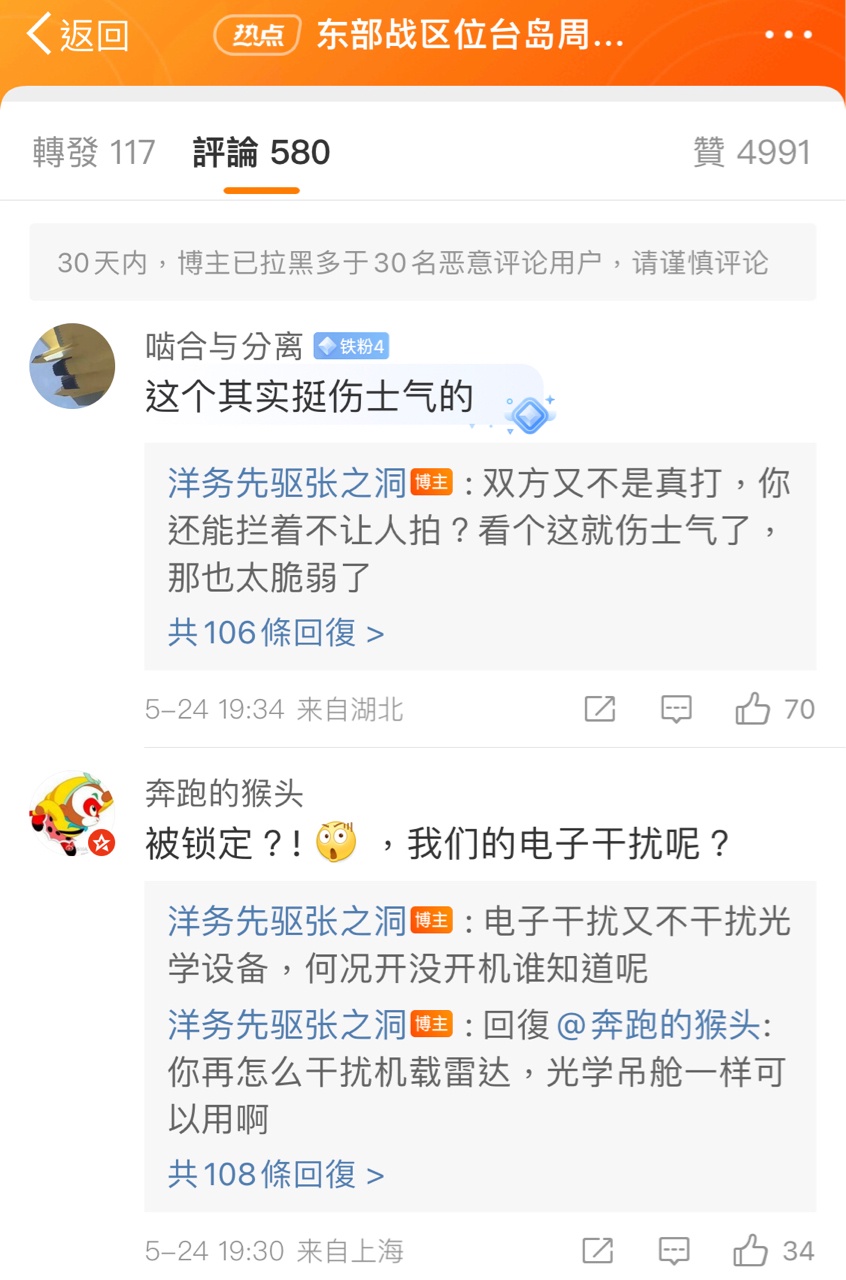
Task: Repost 奔跑的猴头's comment
Action: [x=597, y=1251]
